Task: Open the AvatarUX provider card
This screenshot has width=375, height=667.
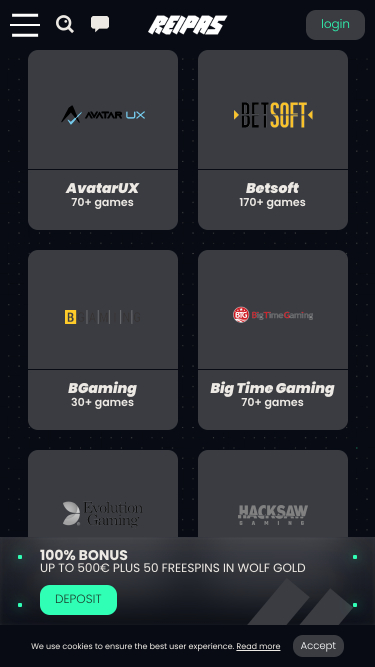Action: (x=103, y=140)
